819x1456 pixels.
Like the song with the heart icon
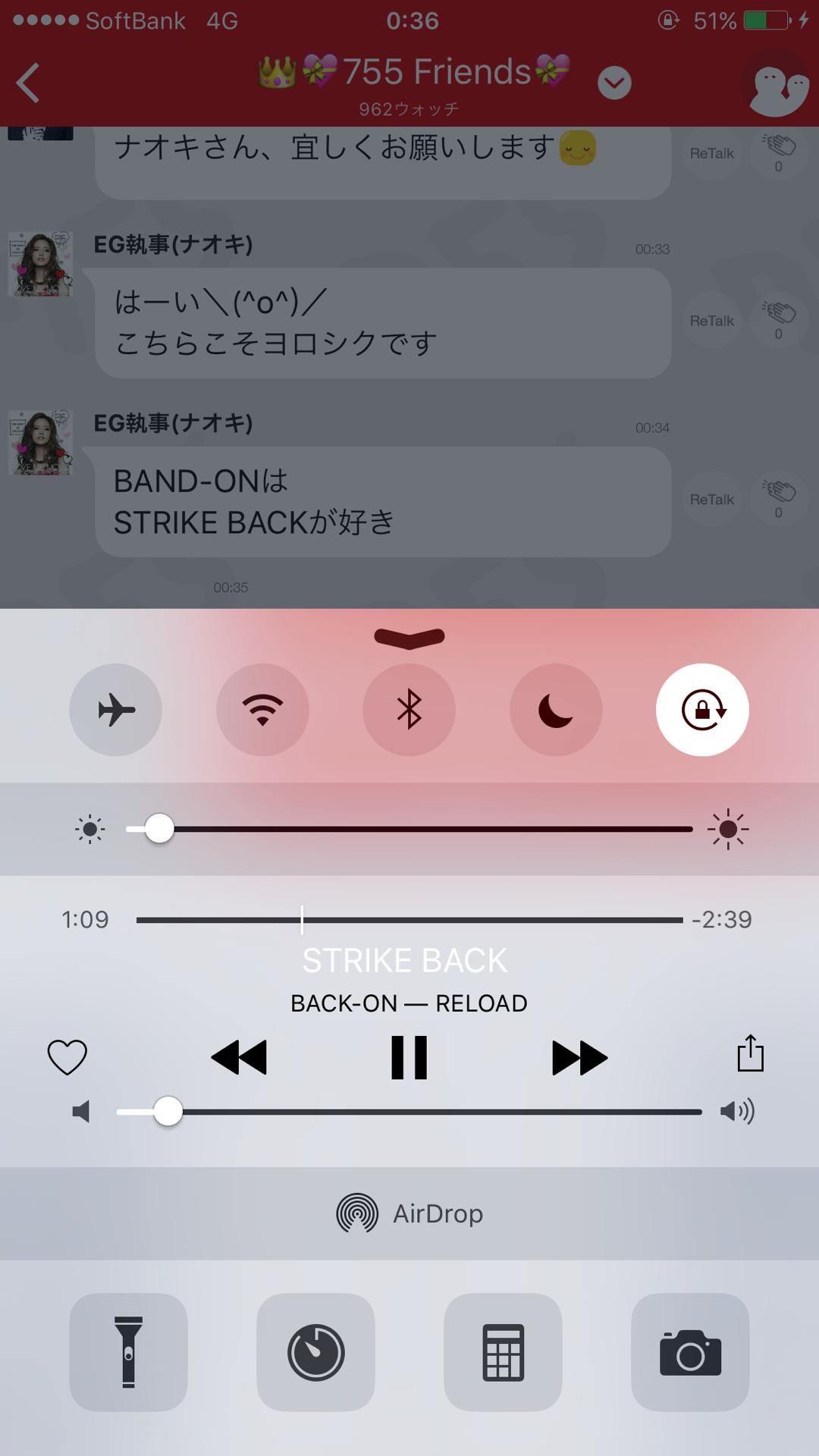coord(67,1057)
